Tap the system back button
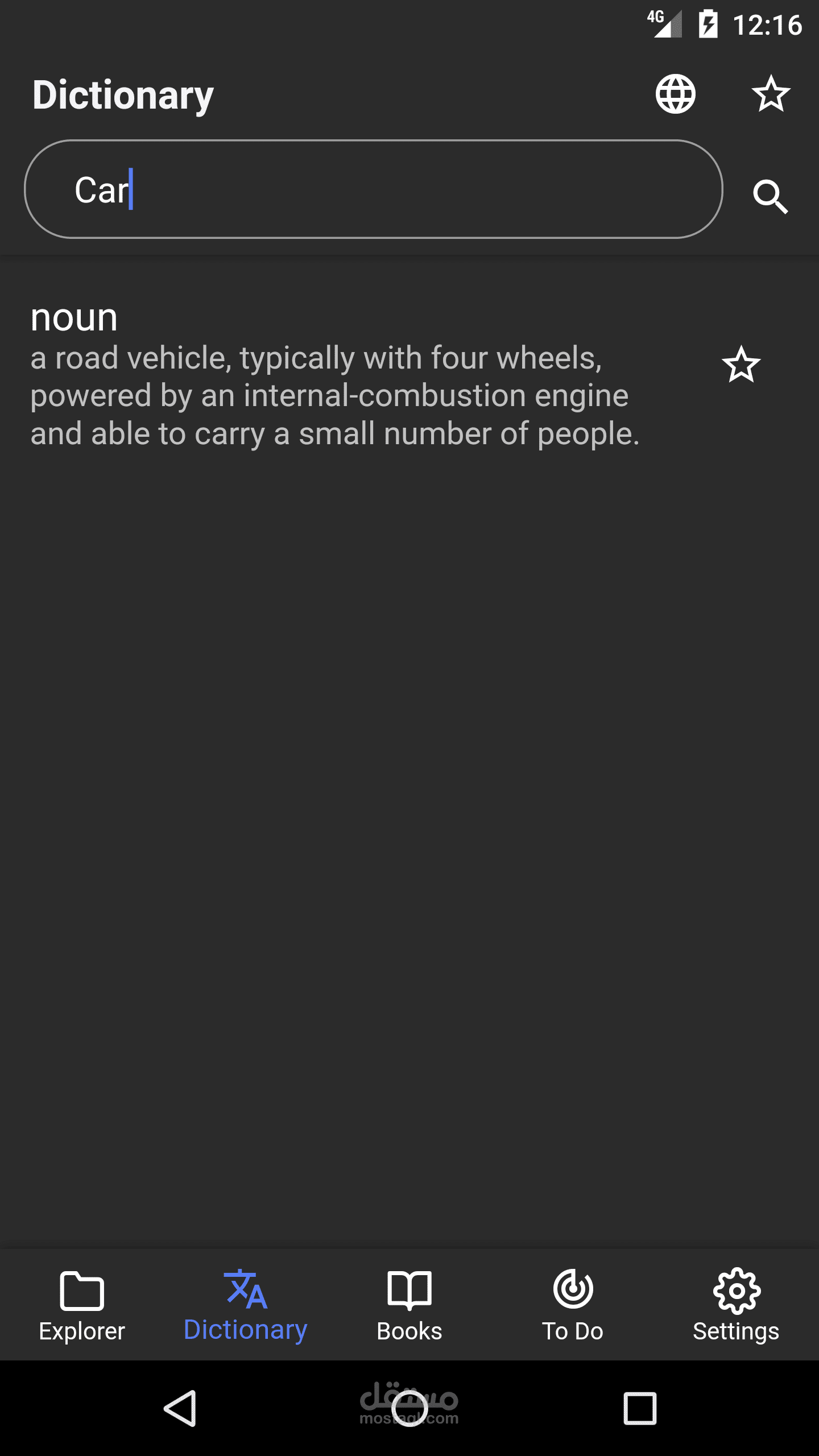The image size is (819, 1456). (x=181, y=1408)
